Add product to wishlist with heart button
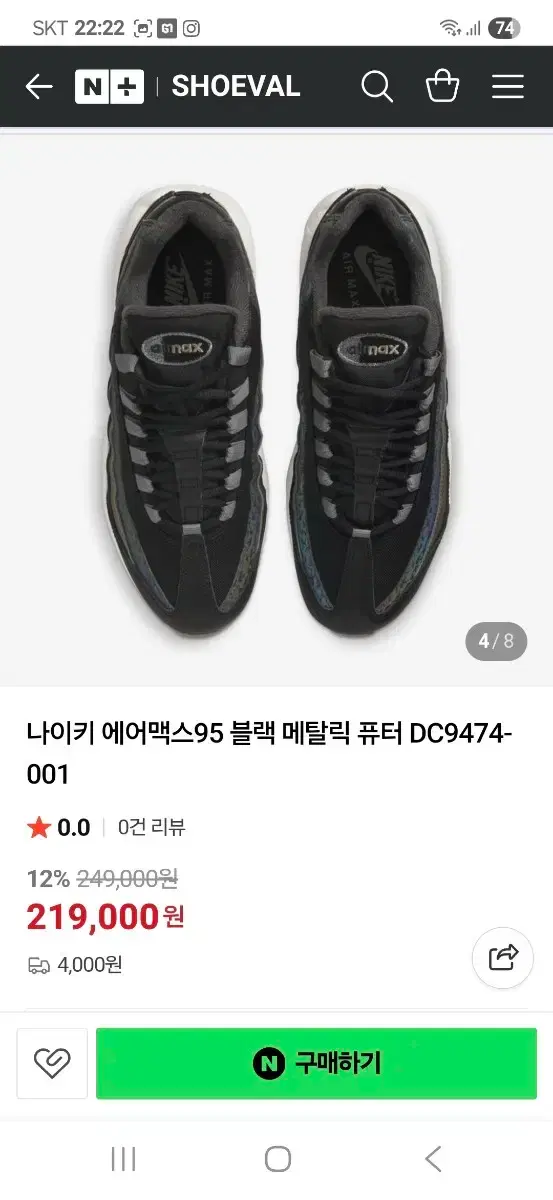This screenshot has height=1200, width=553. point(52,1063)
